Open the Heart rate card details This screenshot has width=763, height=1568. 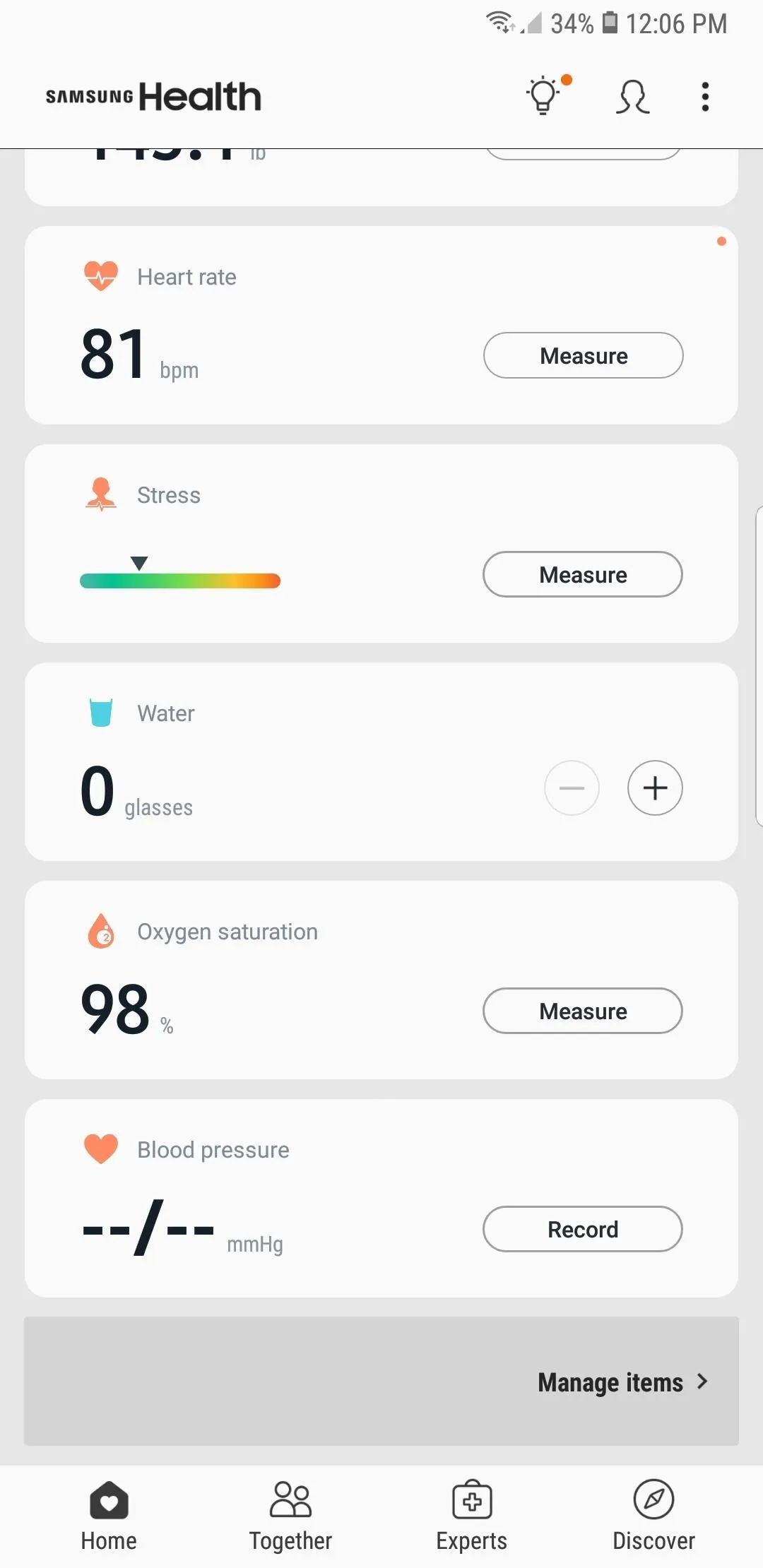pos(381,325)
